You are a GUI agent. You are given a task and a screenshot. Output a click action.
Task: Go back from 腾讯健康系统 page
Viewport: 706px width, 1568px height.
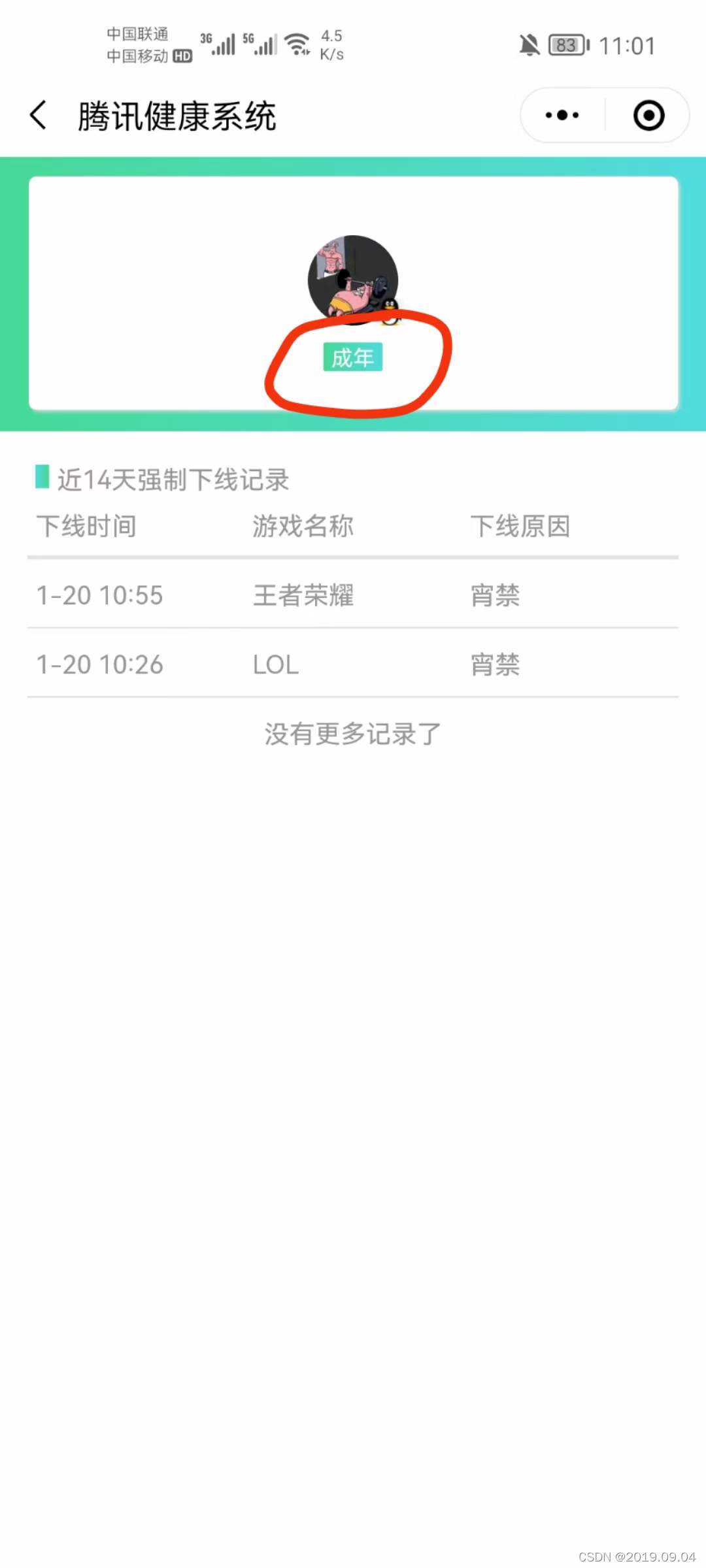point(39,116)
